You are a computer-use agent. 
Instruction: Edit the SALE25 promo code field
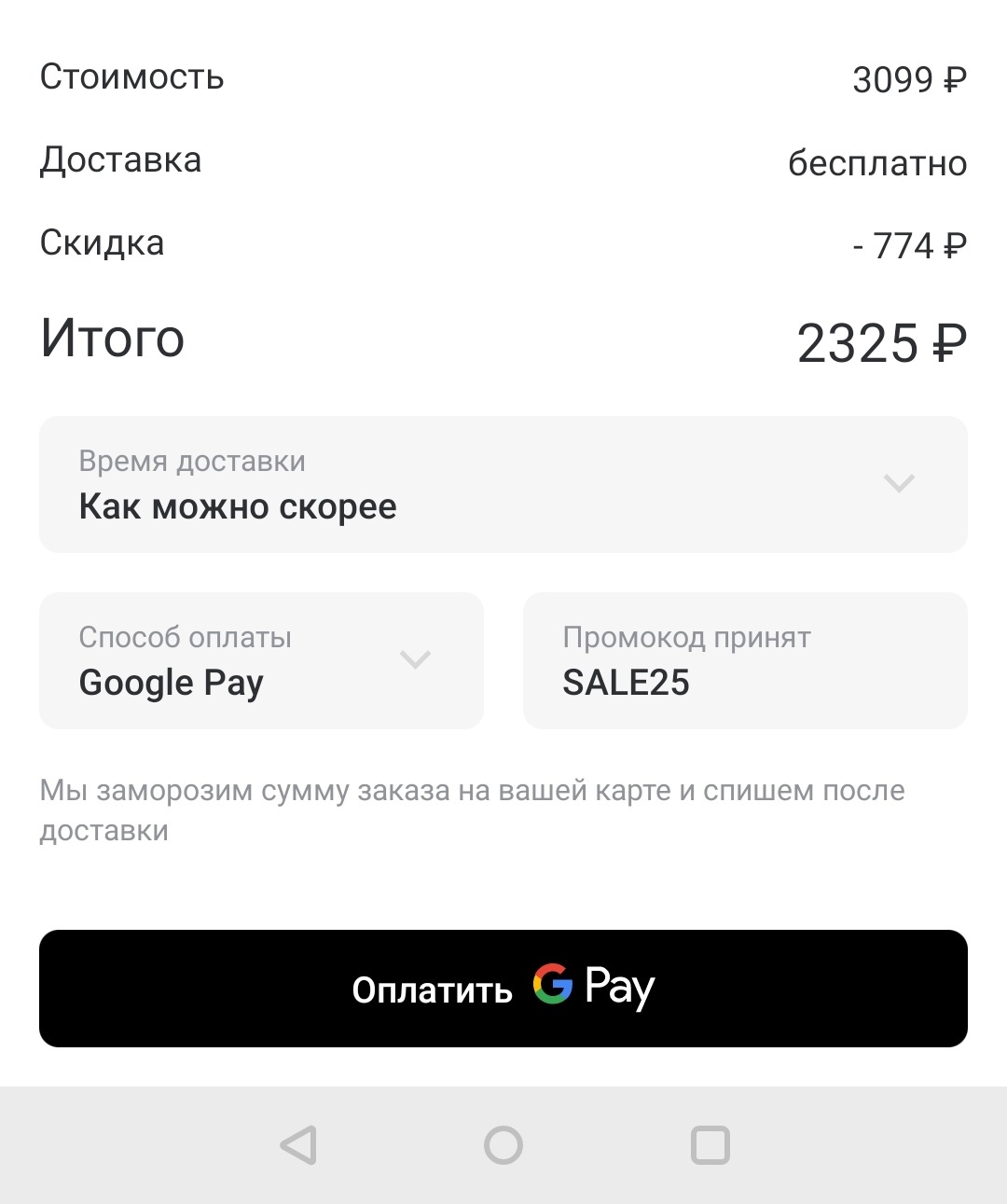pos(744,660)
